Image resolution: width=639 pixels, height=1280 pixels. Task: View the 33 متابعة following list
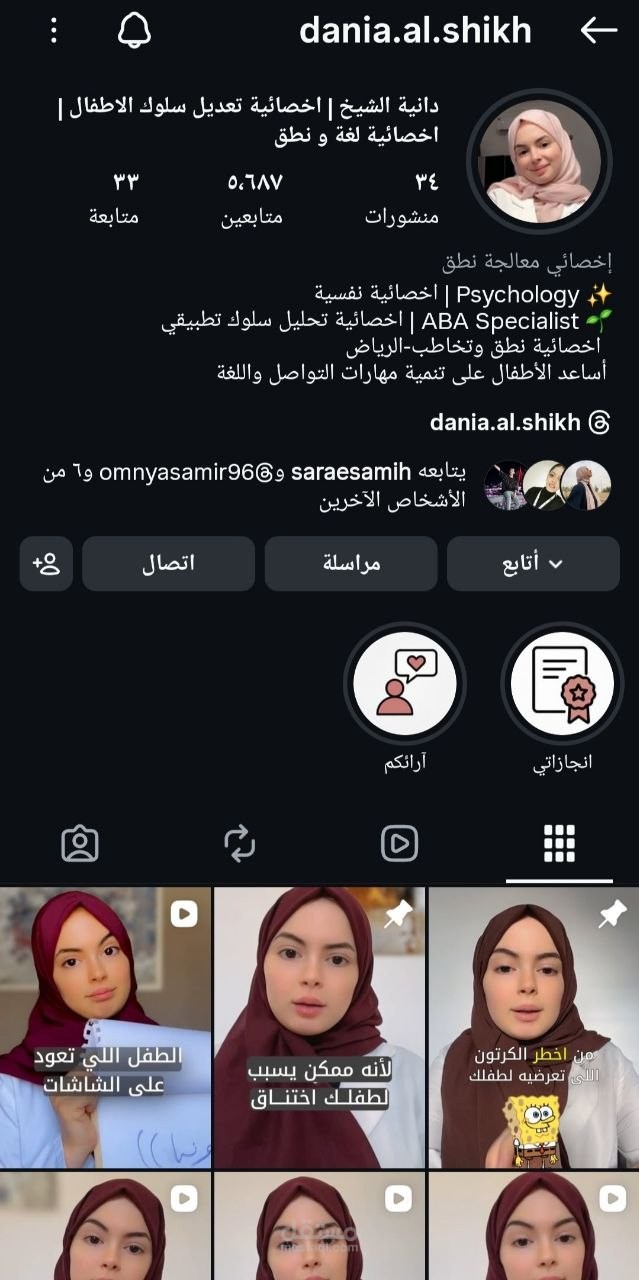tap(114, 198)
